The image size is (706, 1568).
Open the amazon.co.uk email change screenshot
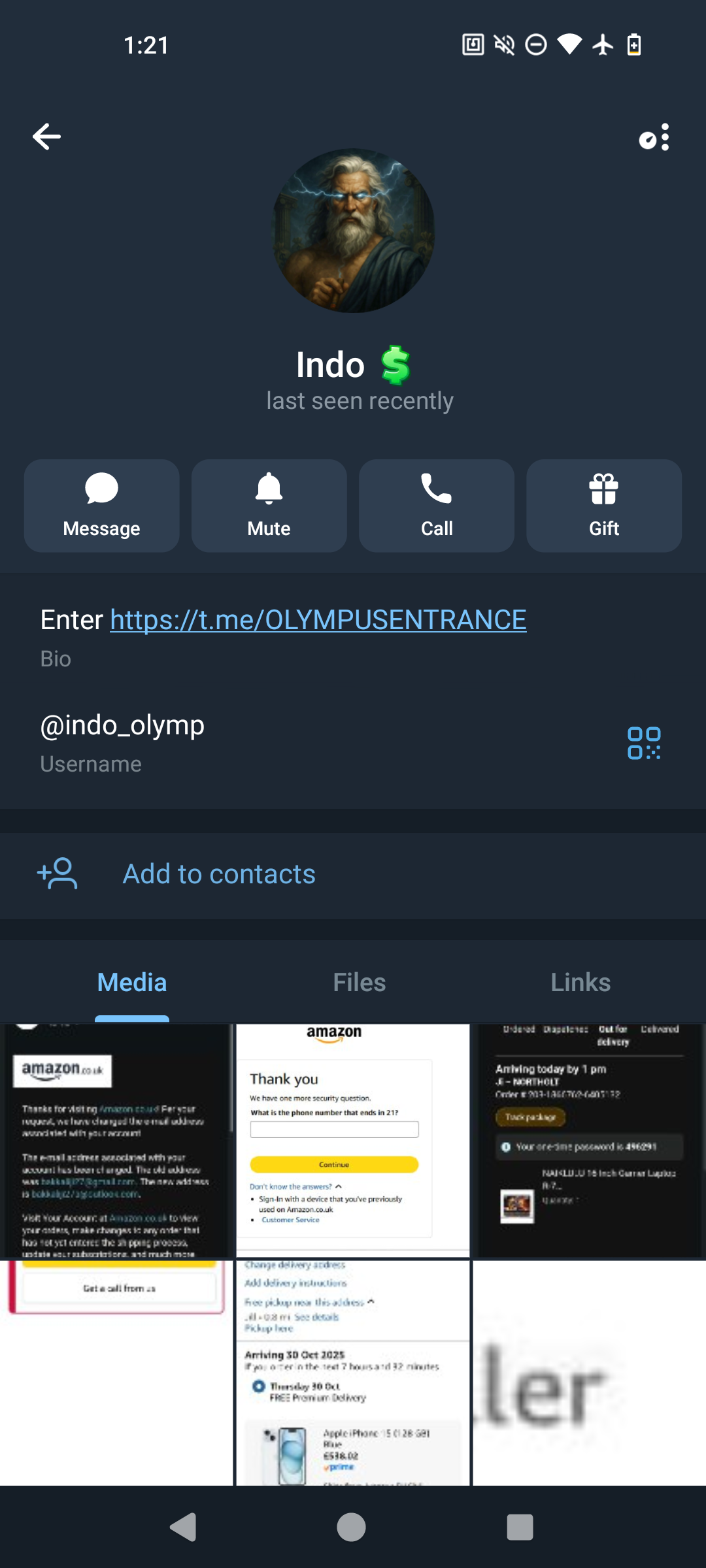click(116, 1140)
